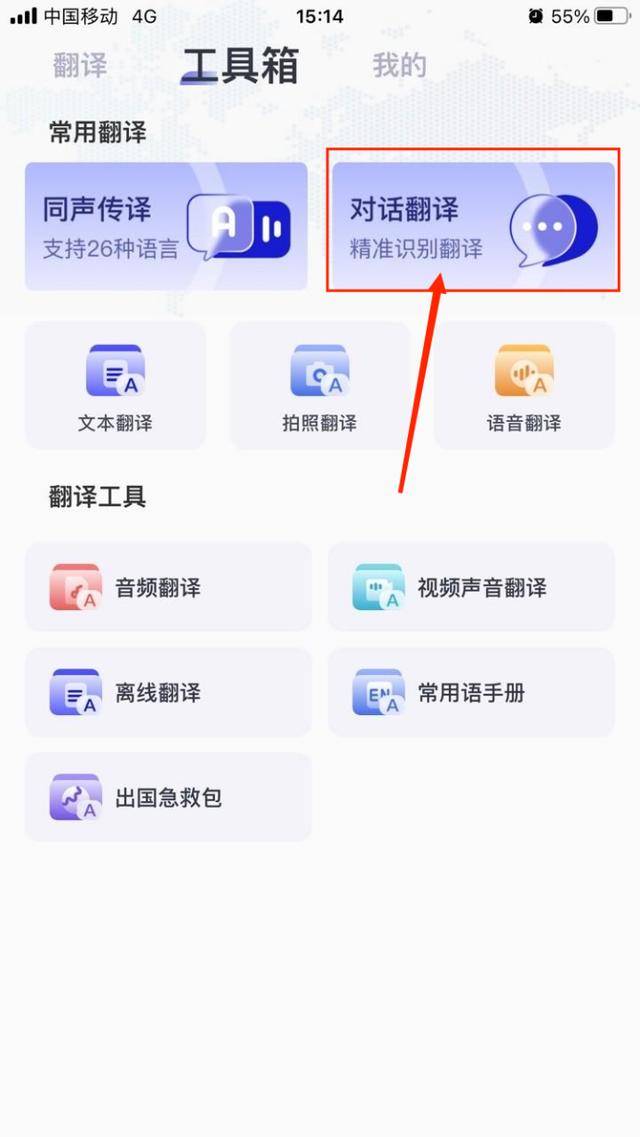Open the 常用语手册

coord(471,692)
